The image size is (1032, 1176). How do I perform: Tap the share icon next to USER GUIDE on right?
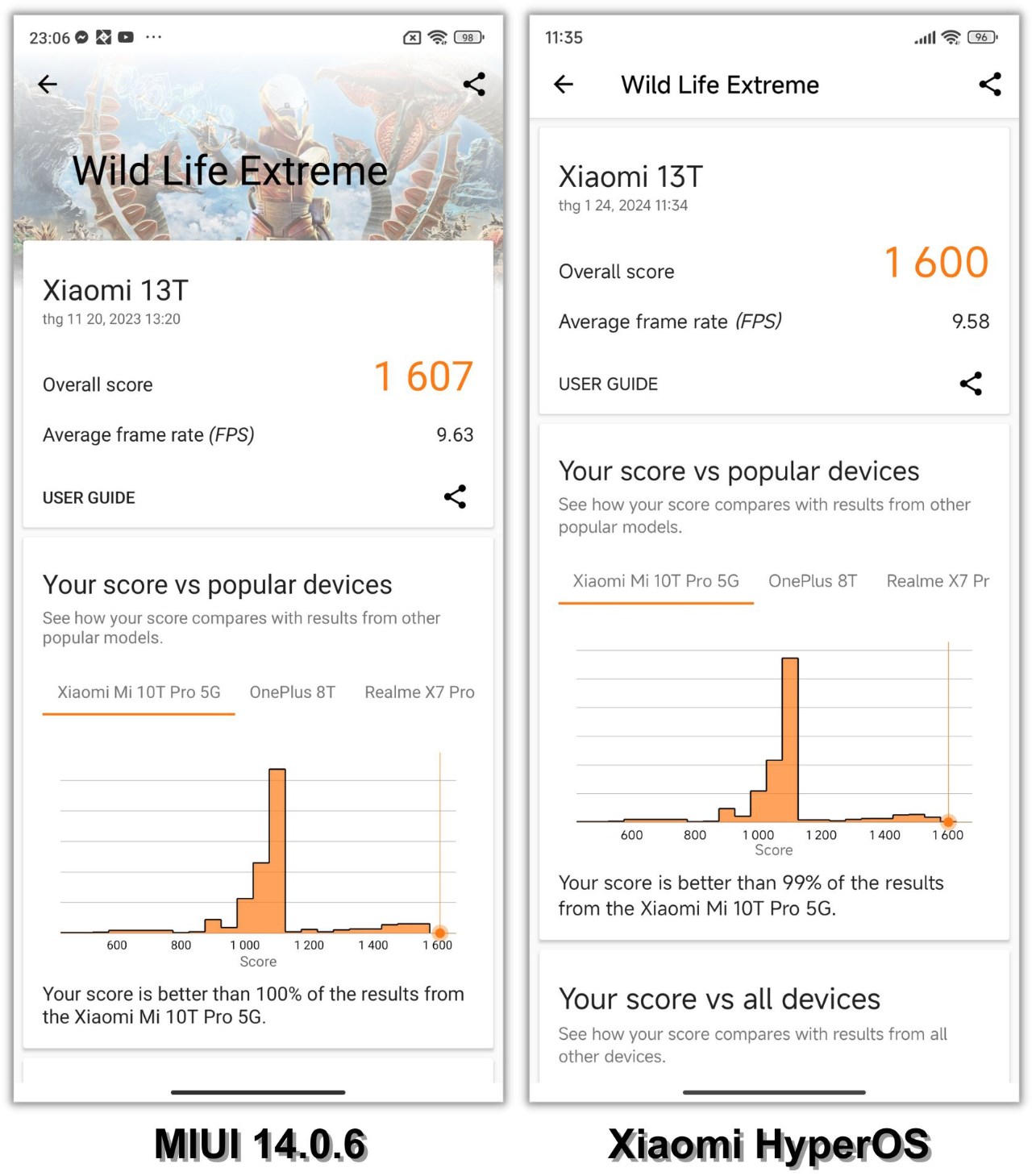(x=972, y=384)
